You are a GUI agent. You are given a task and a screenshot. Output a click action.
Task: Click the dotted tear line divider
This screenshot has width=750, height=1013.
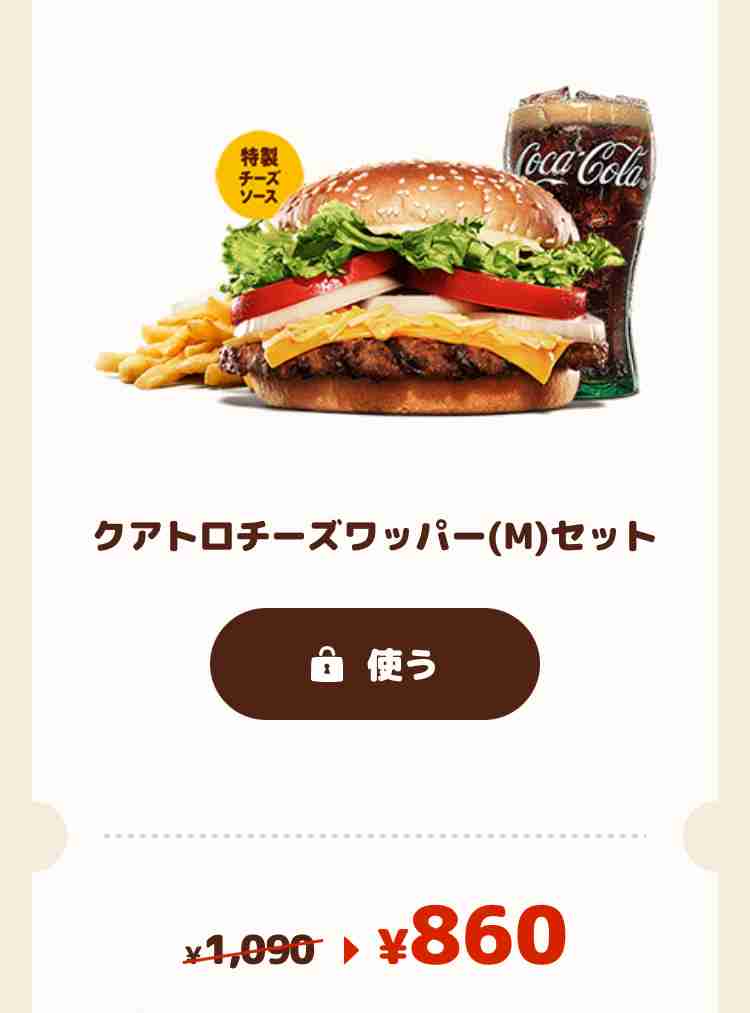375,834
